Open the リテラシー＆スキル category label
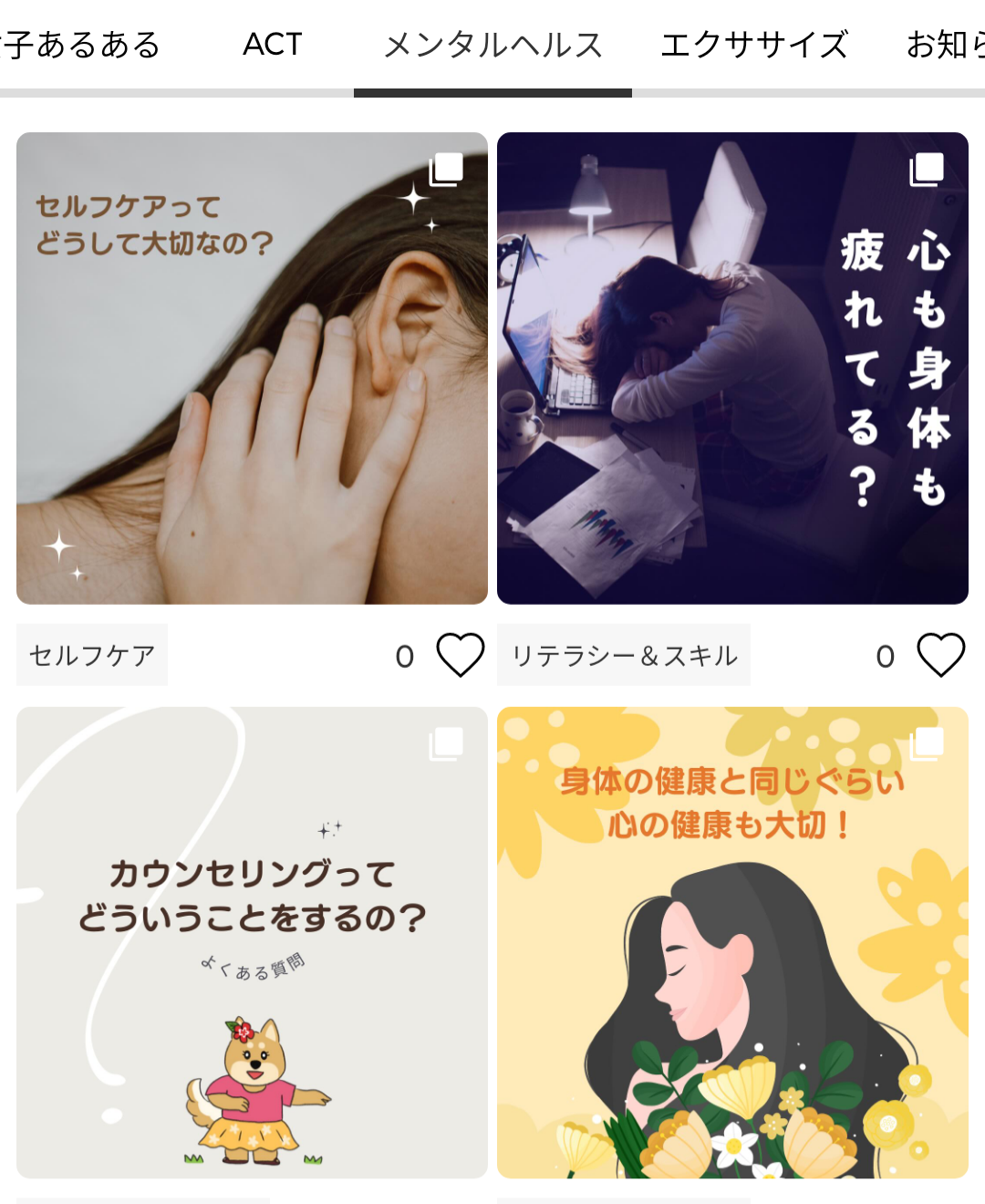Screen dimensions: 985x1204 (623, 654)
